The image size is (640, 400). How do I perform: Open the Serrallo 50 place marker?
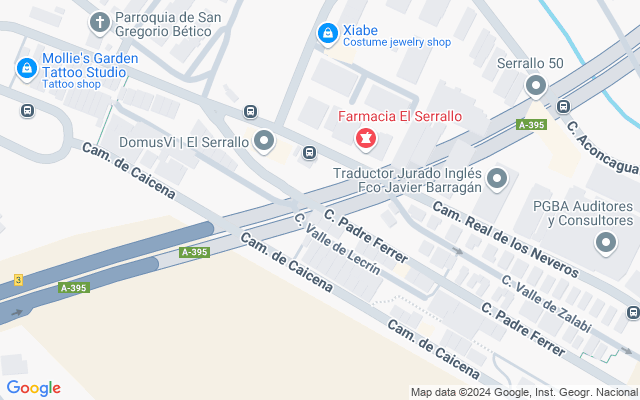pyautogui.click(x=535, y=86)
